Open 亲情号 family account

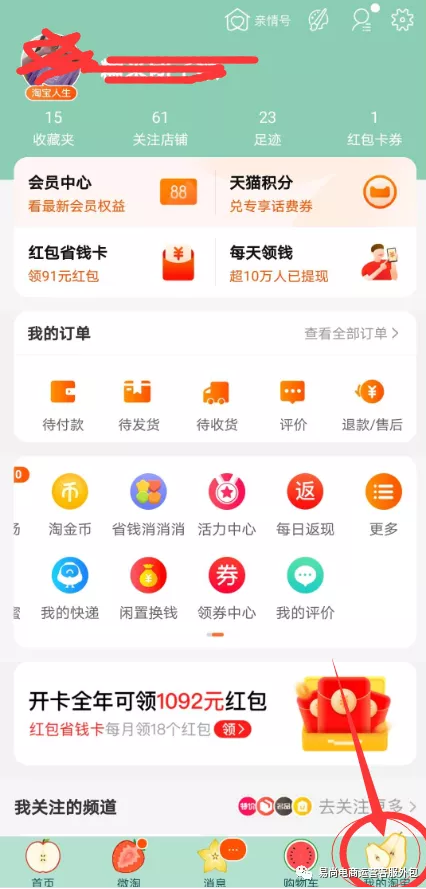(x=258, y=20)
